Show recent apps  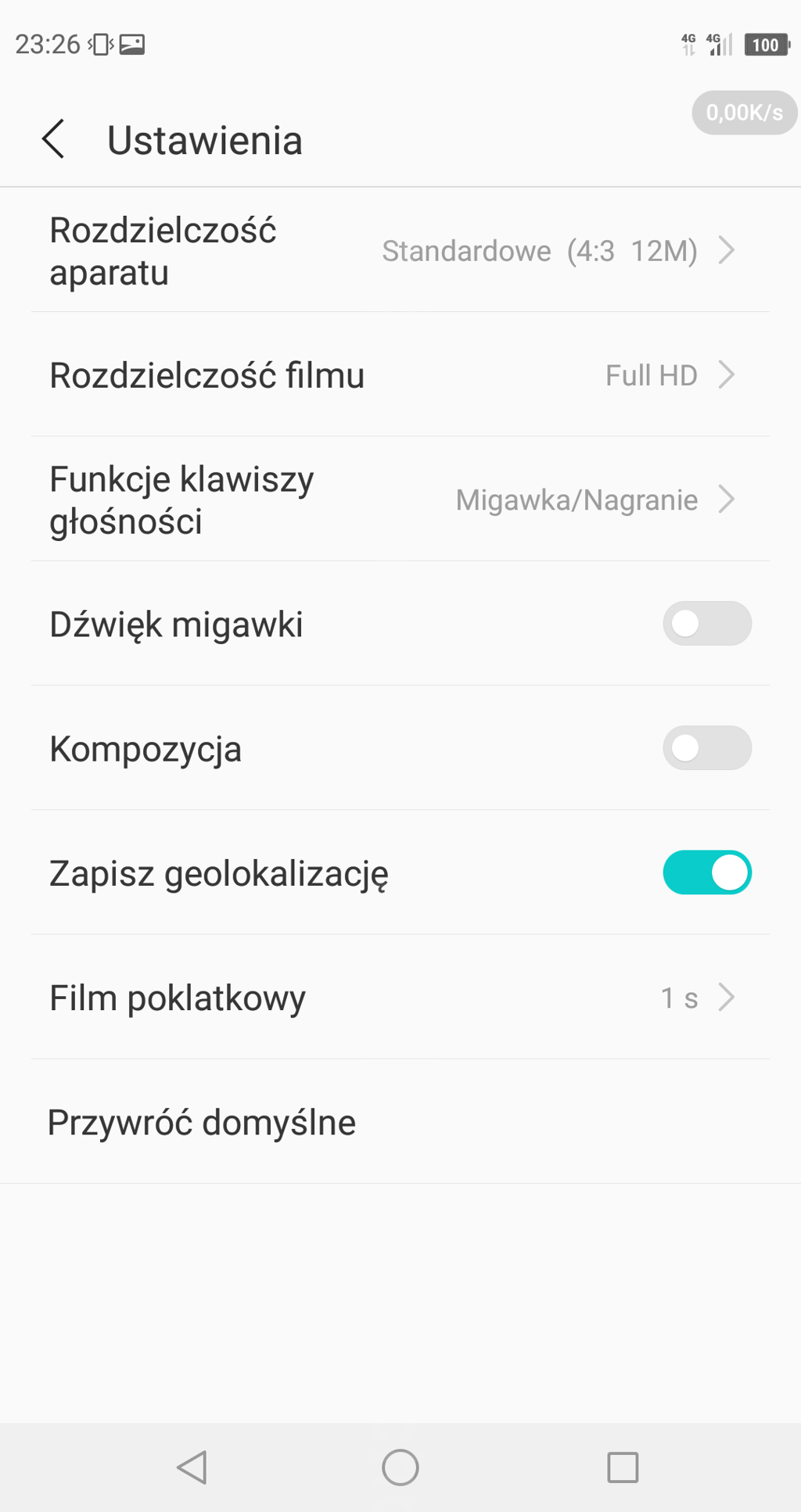coord(623,1467)
